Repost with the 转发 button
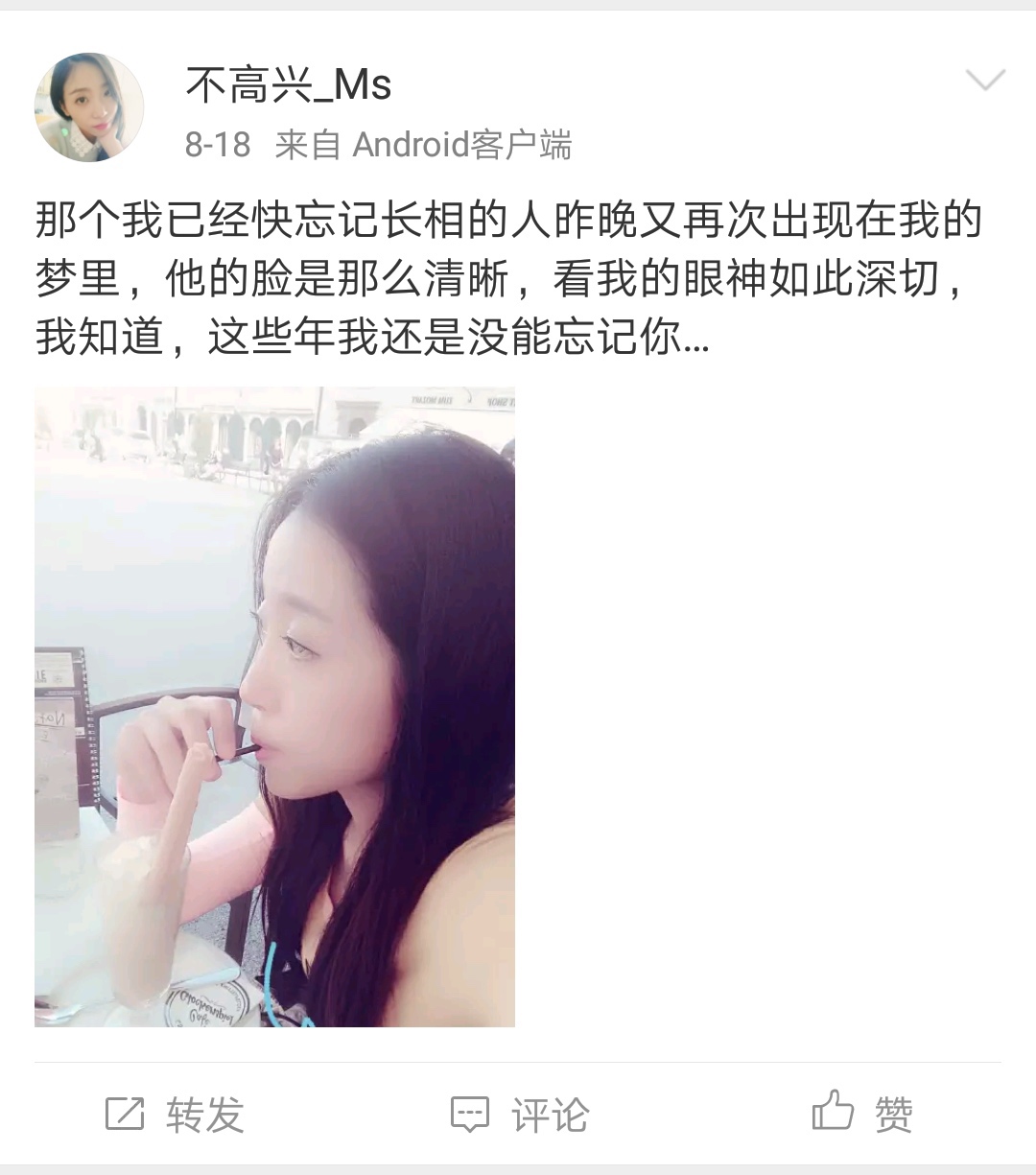 click(175, 1115)
